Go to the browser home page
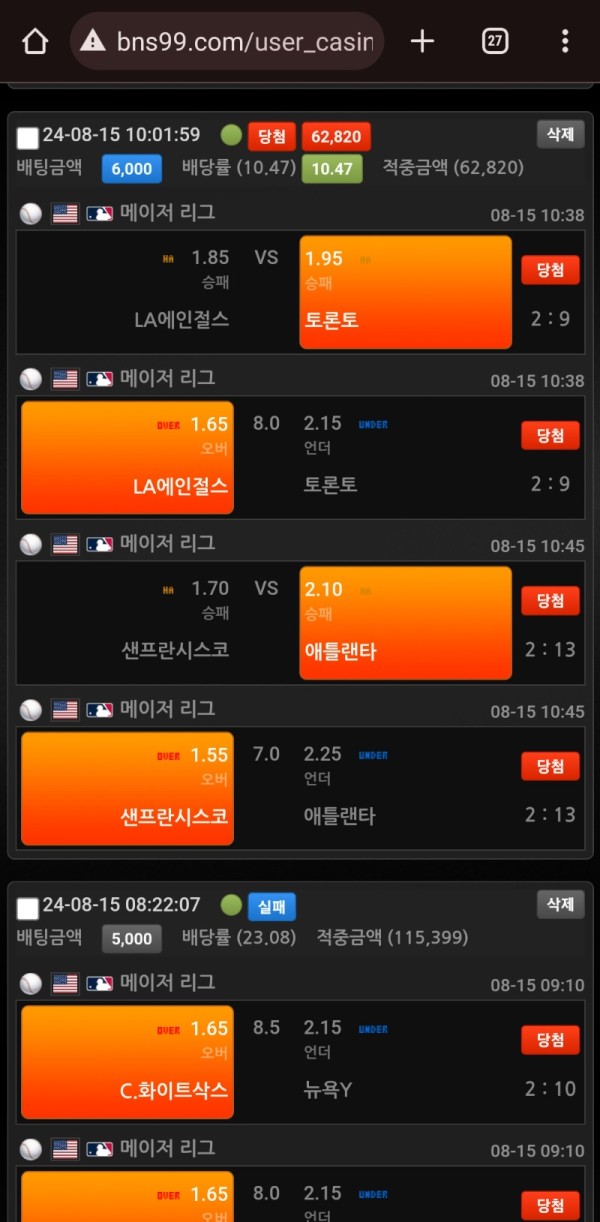 [35, 41]
